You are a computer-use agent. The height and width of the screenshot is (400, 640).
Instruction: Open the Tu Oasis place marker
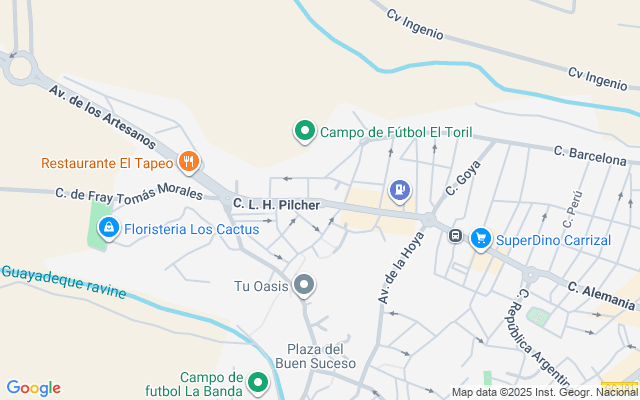click(304, 286)
